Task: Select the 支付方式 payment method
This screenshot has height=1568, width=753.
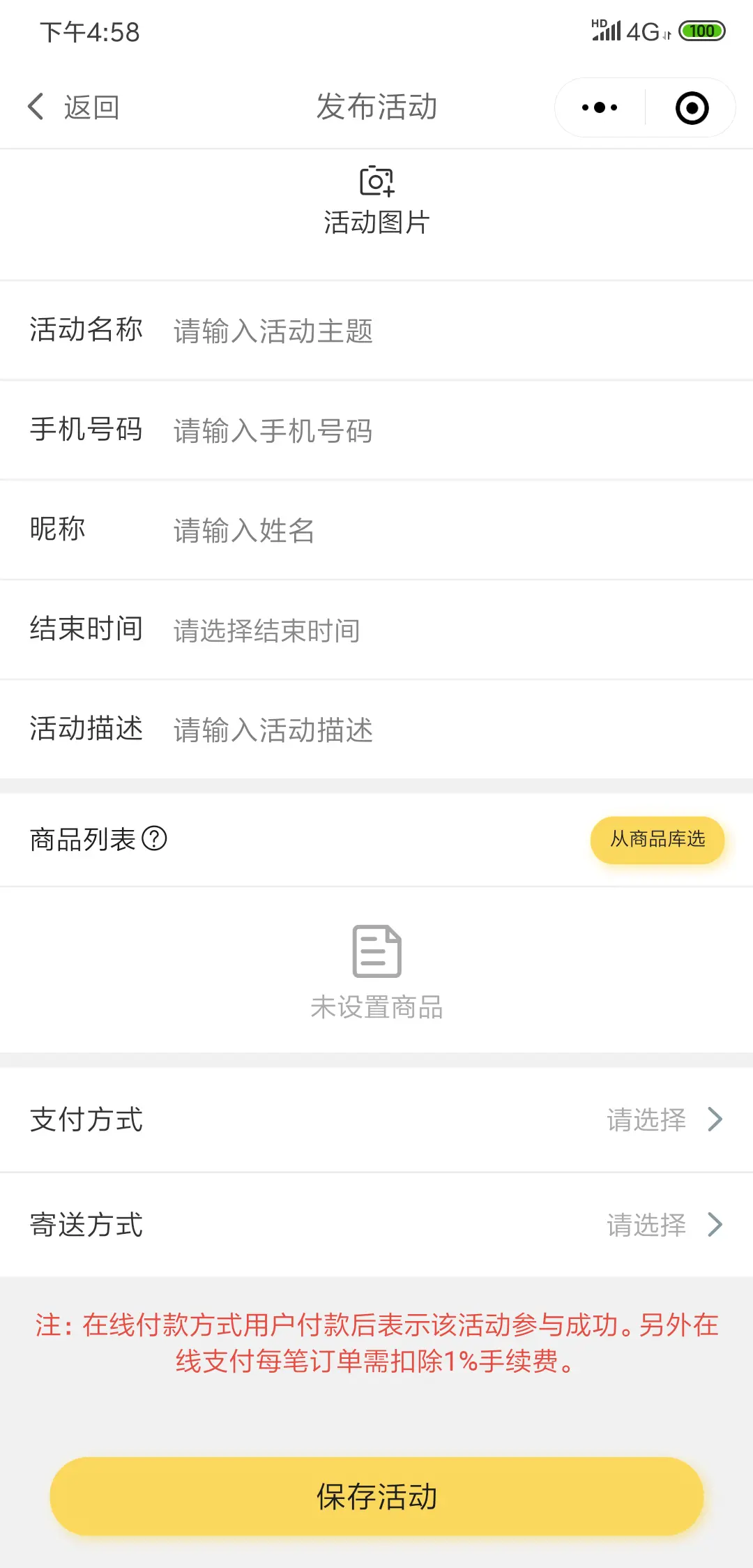Action: 662,1120
